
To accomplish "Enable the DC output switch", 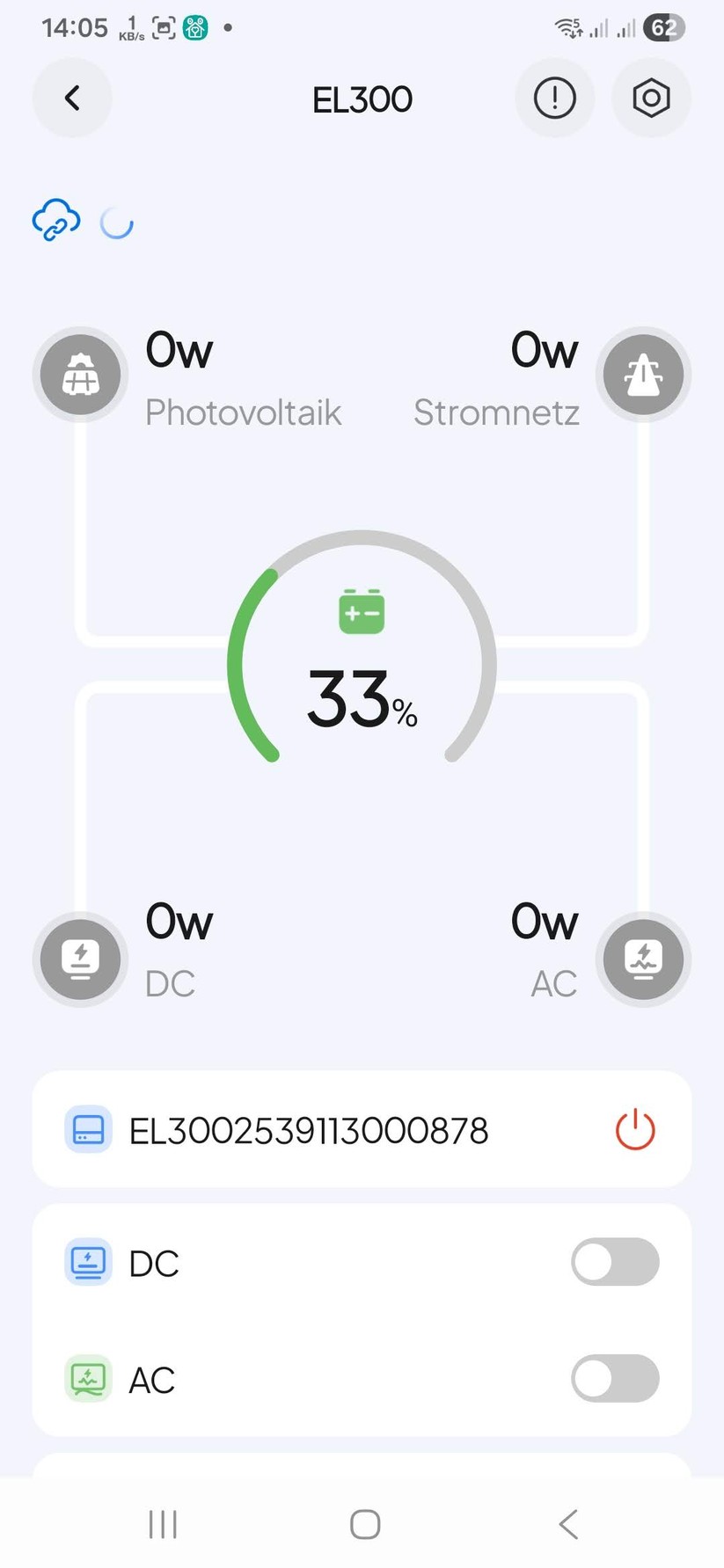I will coord(615,1262).
